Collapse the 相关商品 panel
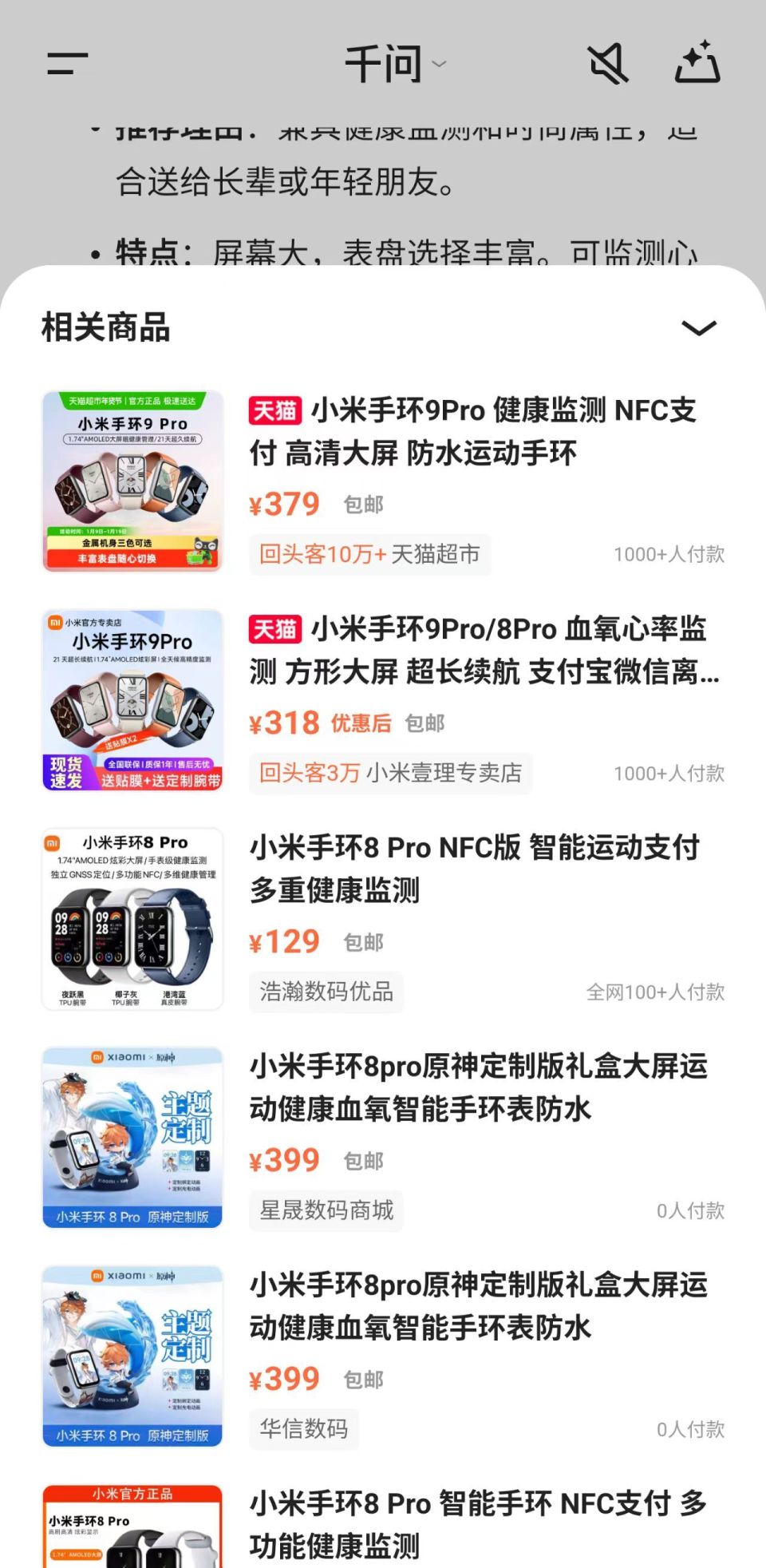 click(x=699, y=327)
